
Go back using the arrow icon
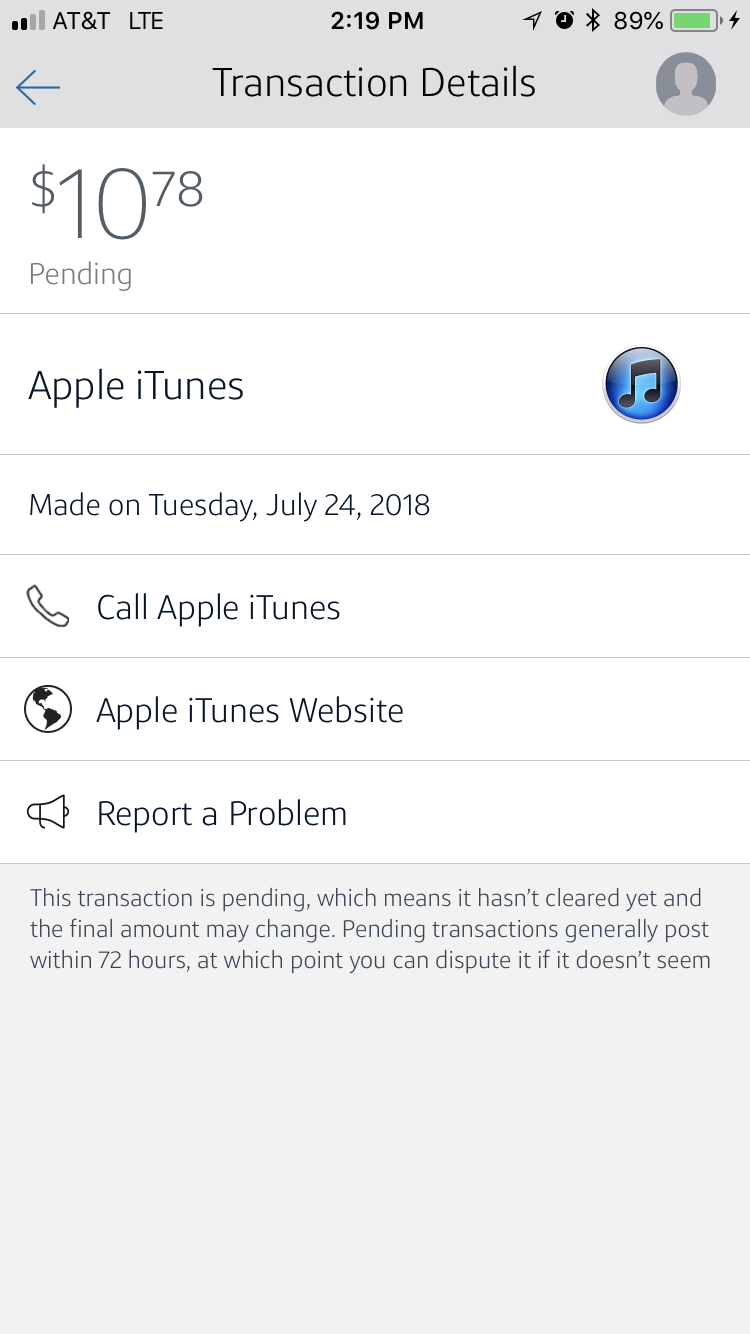(x=38, y=87)
